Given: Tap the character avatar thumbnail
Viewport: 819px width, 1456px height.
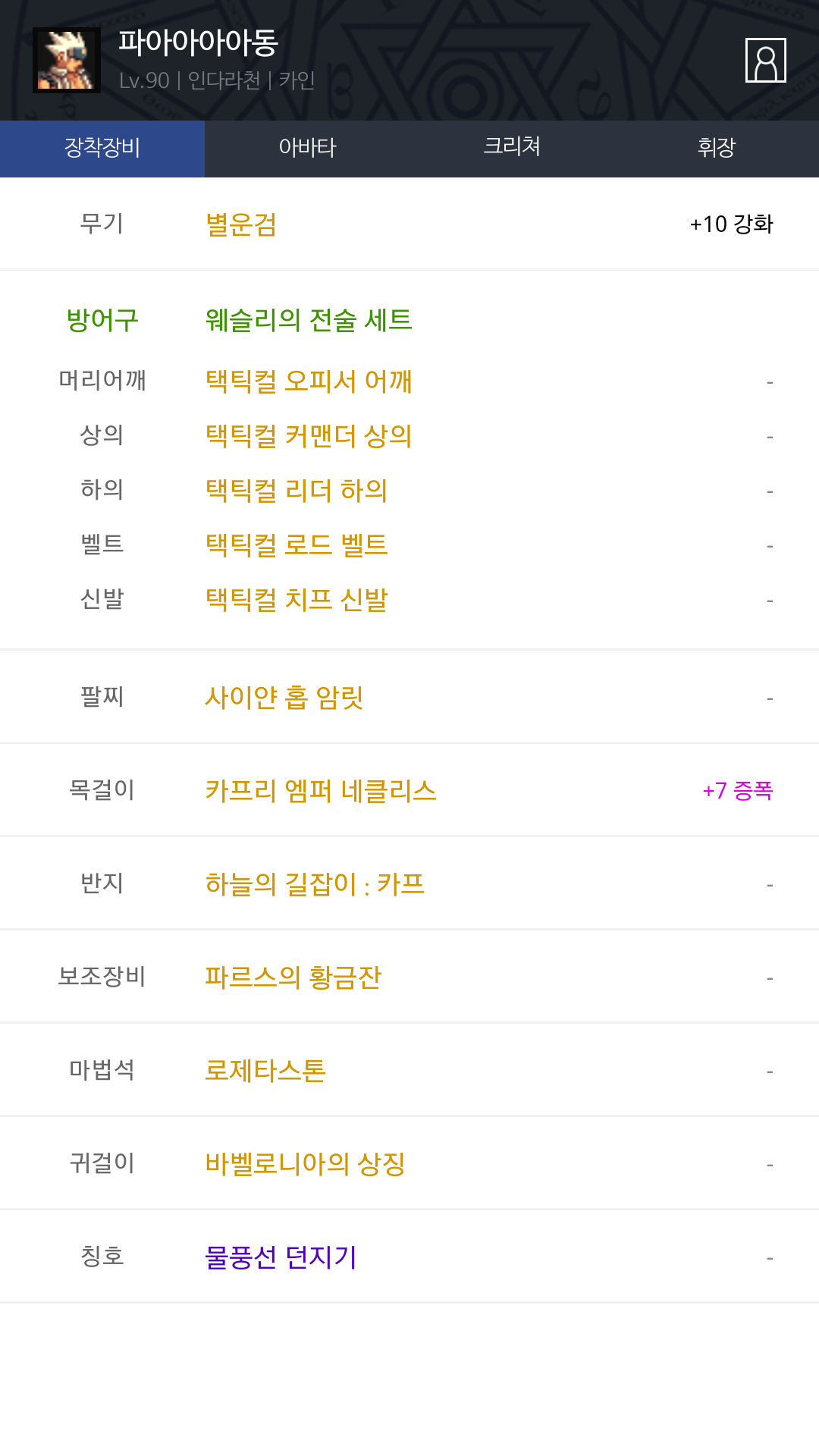Looking at the screenshot, I should (x=67, y=60).
